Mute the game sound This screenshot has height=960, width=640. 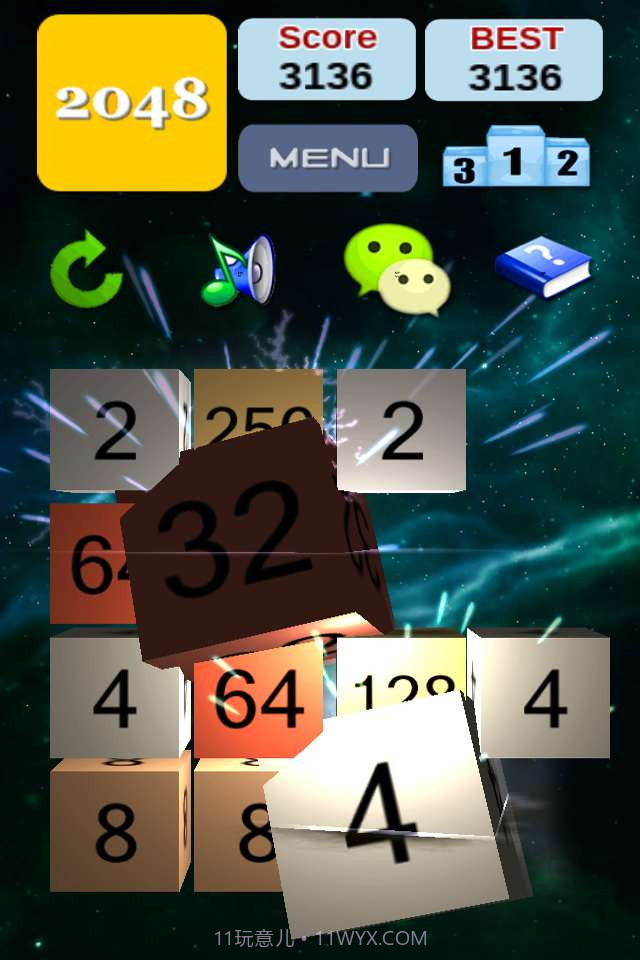point(238,270)
